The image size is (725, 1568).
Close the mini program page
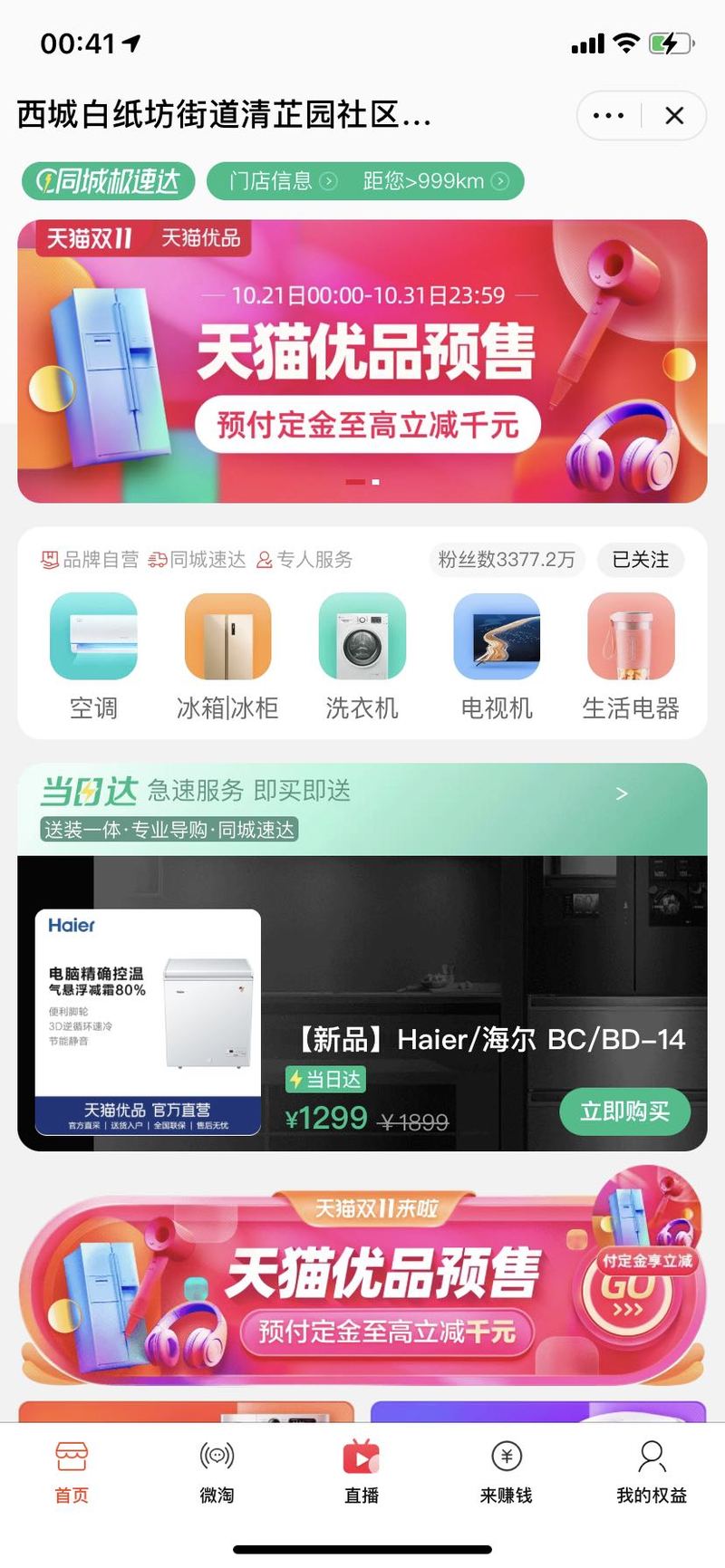pyautogui.click(x=674, y=116)
